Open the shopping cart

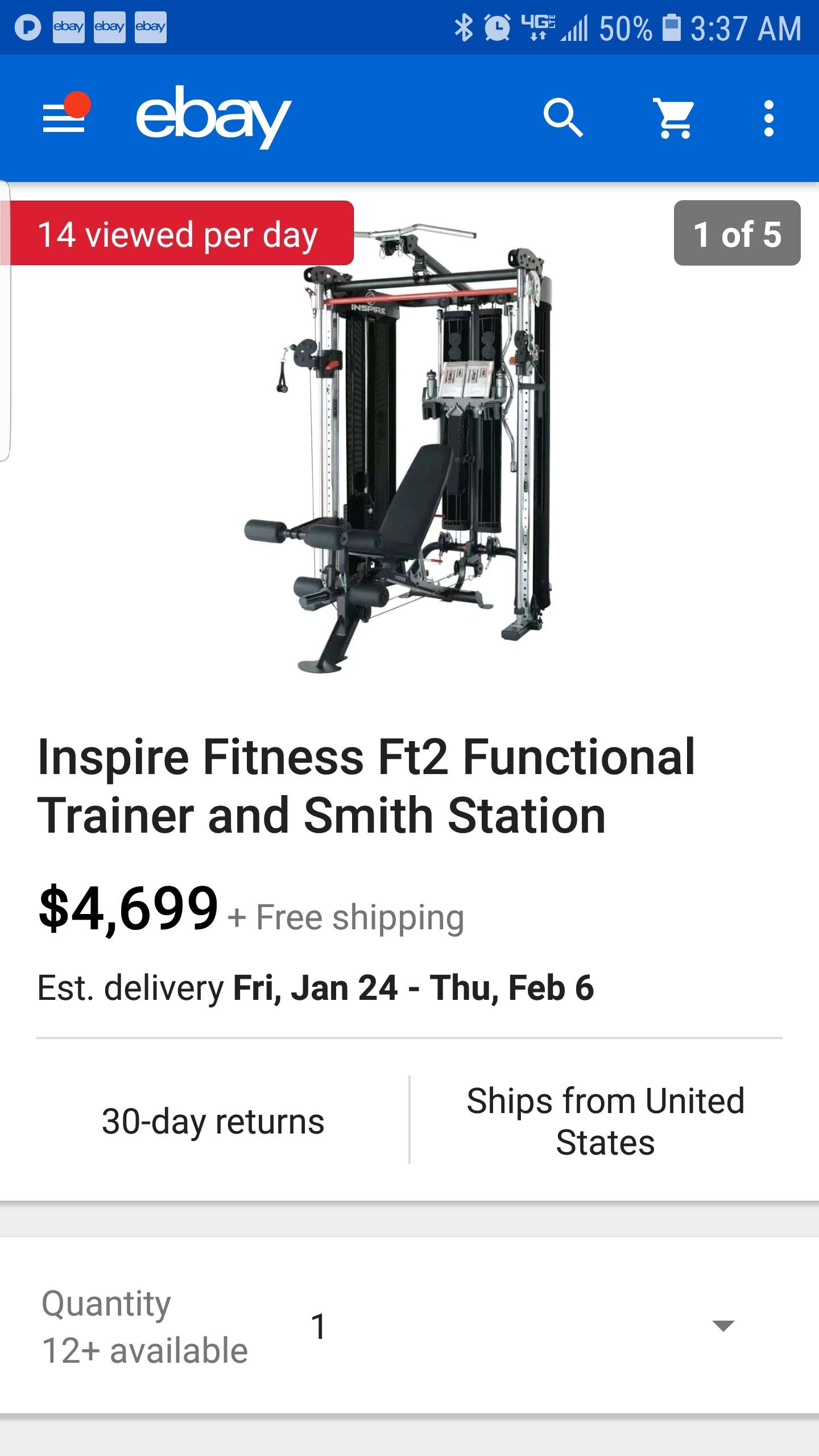point(674,118)
